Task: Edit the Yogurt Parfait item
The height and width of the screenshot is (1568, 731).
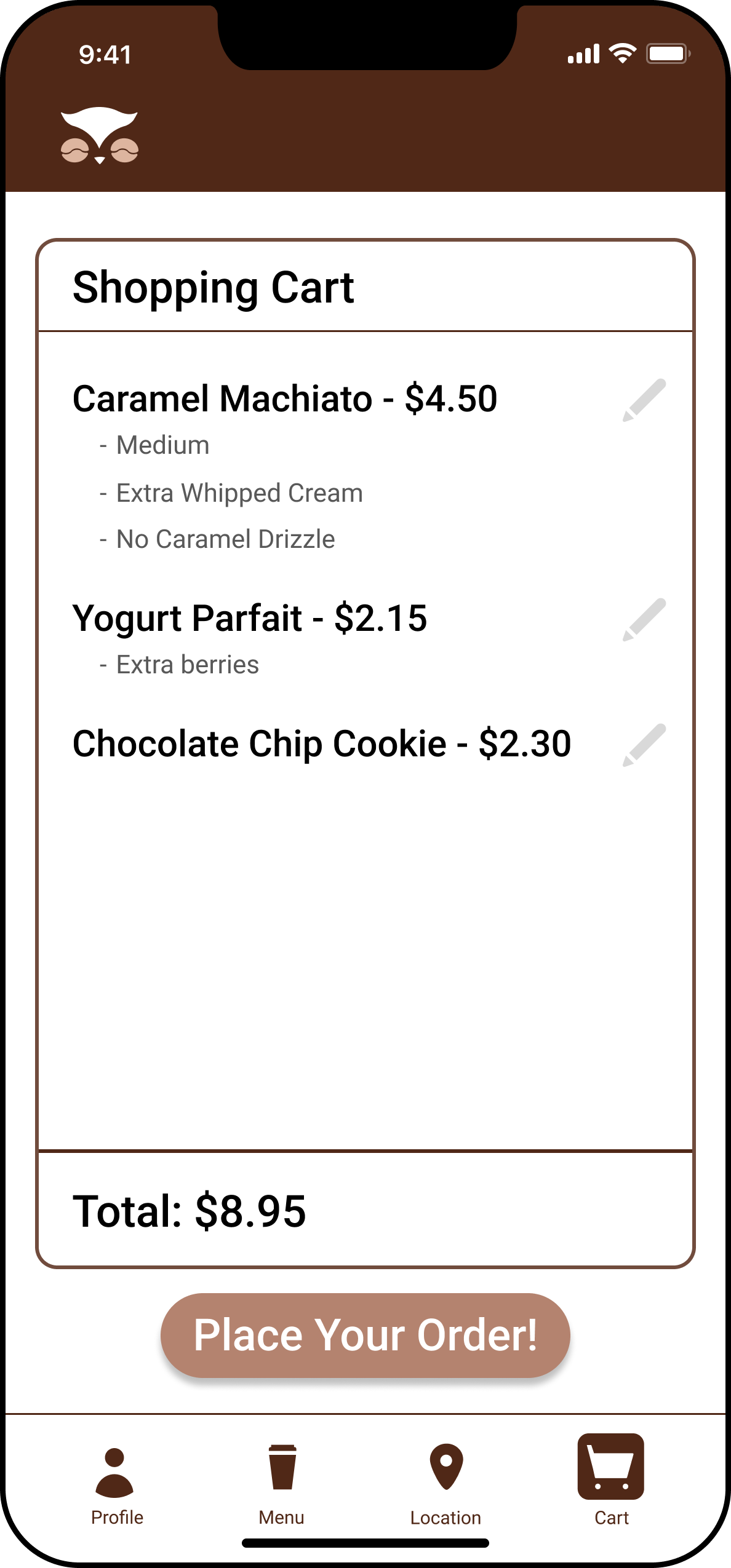Action: click(644, 620)
